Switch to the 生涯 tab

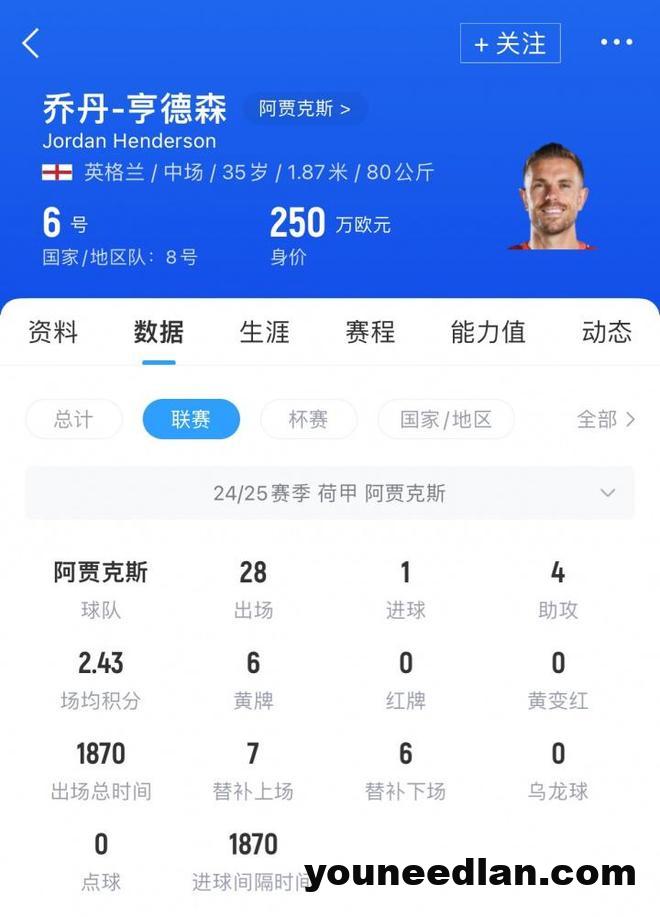[264, 332]
